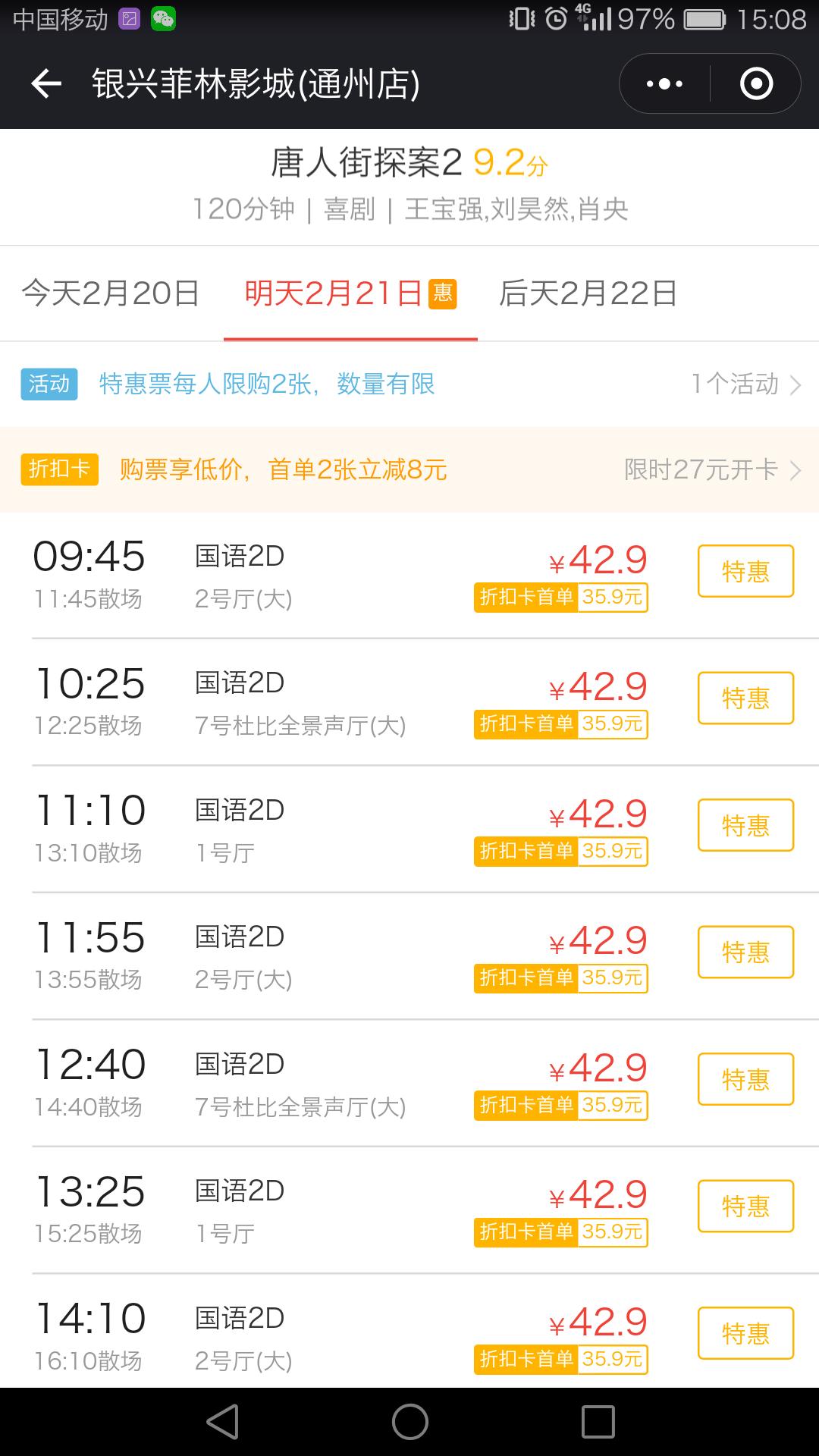This screenshot has width=819, height=1456.
Task: Select 特惠 on the 11:55 showtime
Action: [745, 952]
